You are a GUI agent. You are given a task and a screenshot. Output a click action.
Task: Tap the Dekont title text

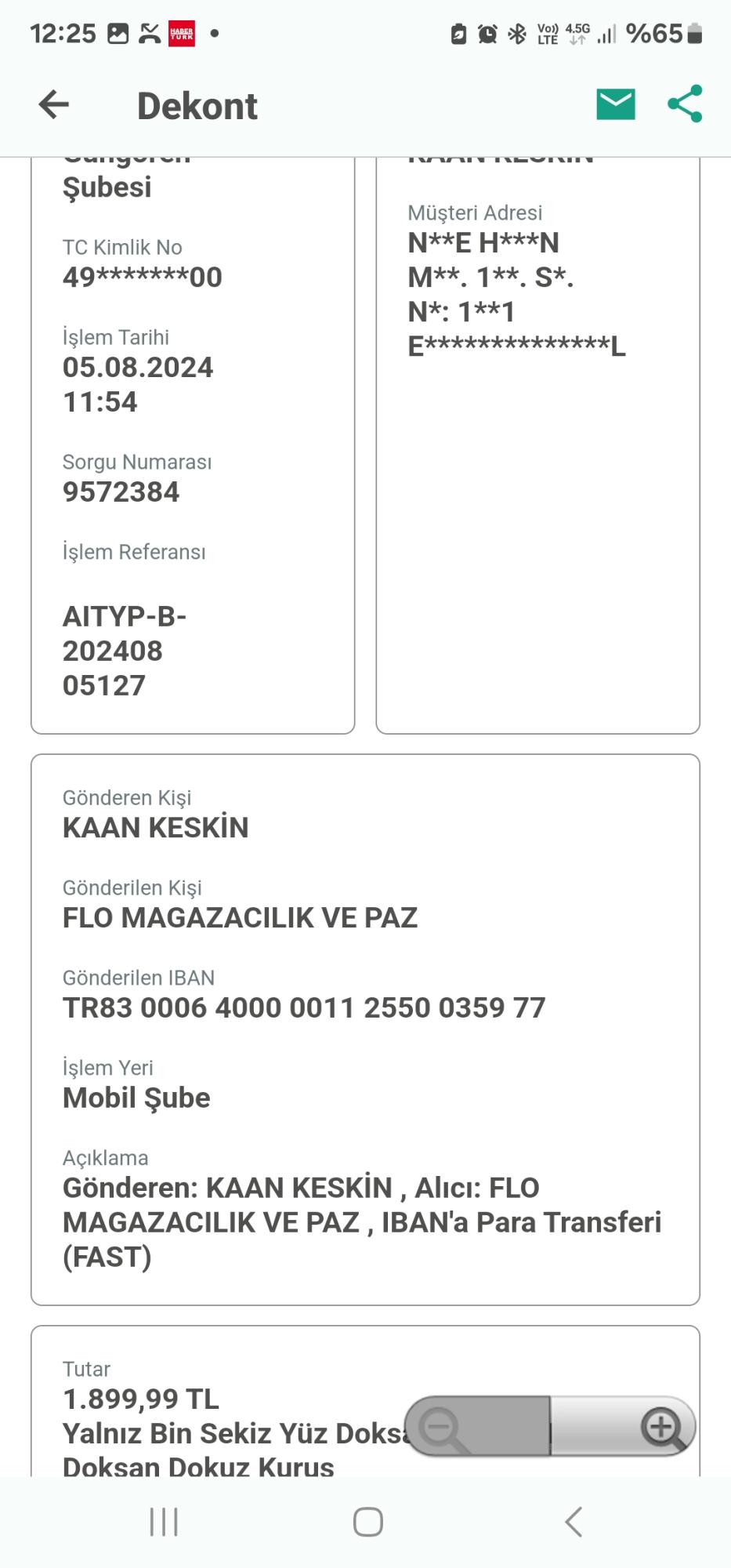pyautogui.click(x=197, y=104)
